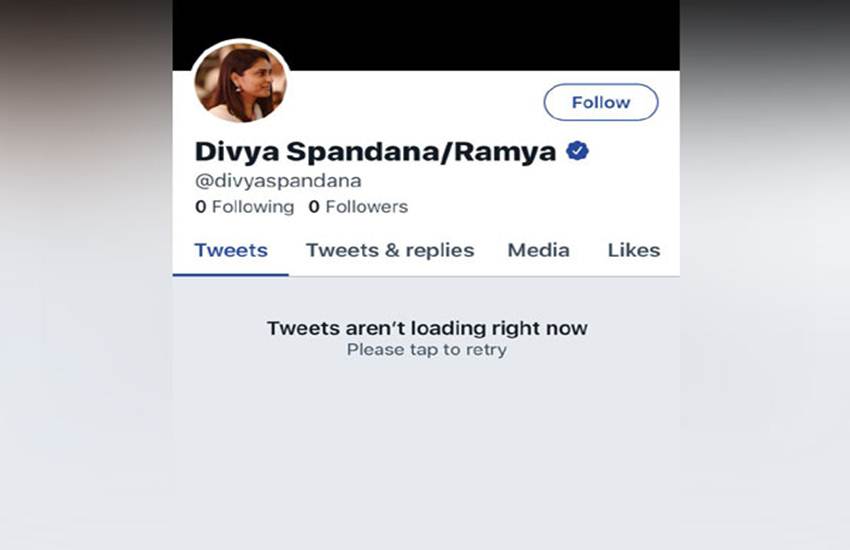Image resolution: width=850 pixels, height=550 pixels.
Task: Follow Divya Spandana/Ramya's account
Action: tap(600, 102)
